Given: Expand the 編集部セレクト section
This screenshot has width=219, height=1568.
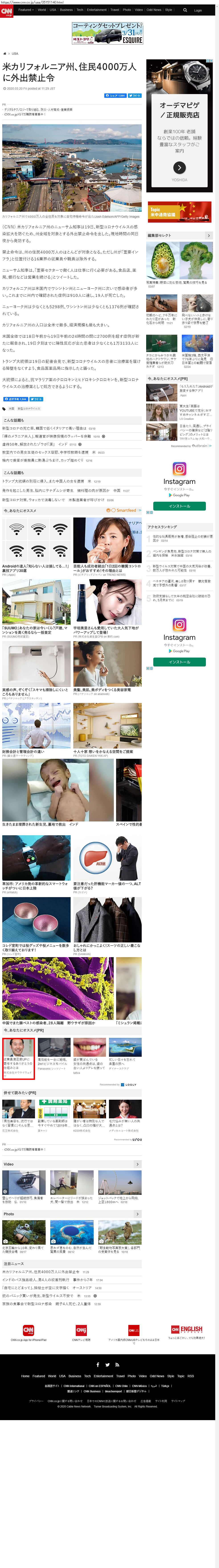Looking at the screenshot, I should (209, 236).
